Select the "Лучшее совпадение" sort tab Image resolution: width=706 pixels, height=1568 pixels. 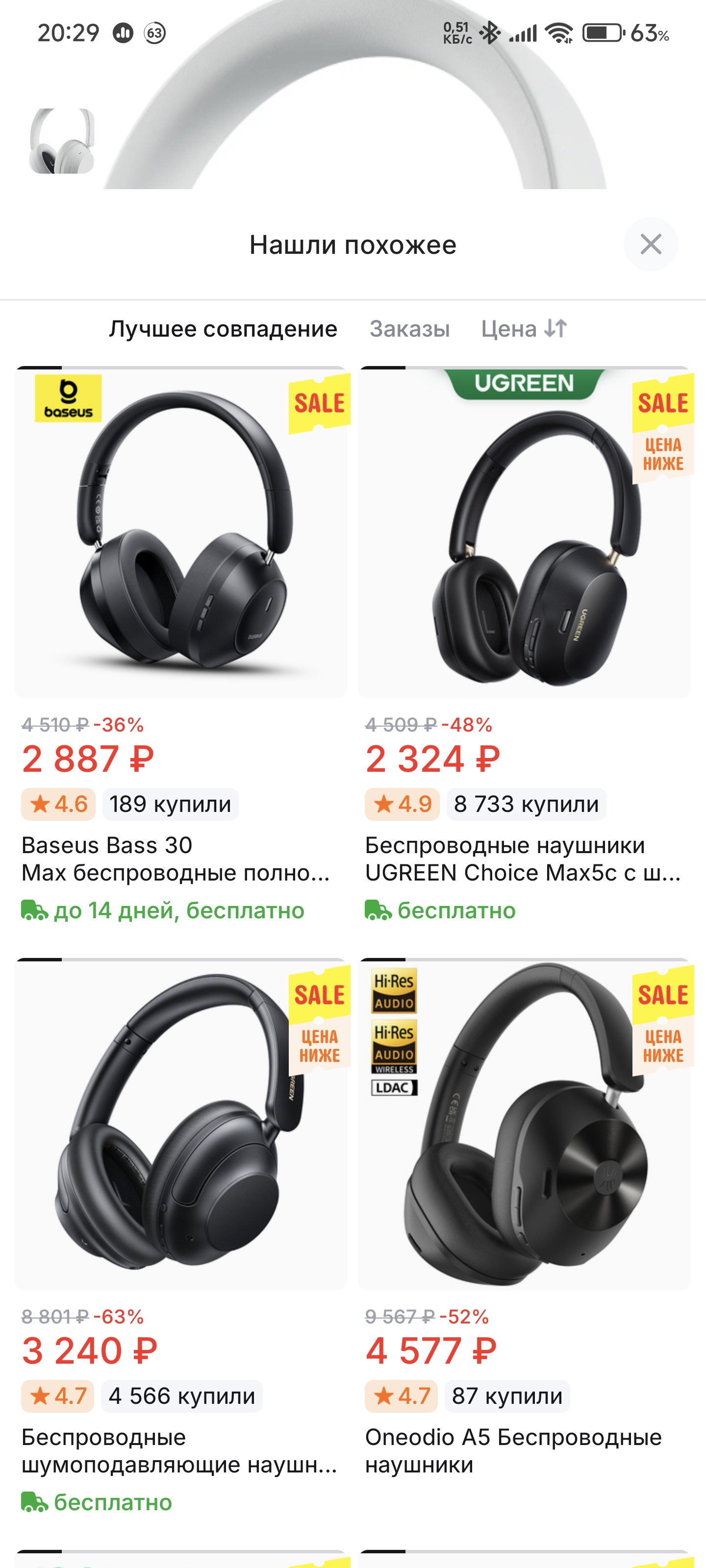coord(223,329)
